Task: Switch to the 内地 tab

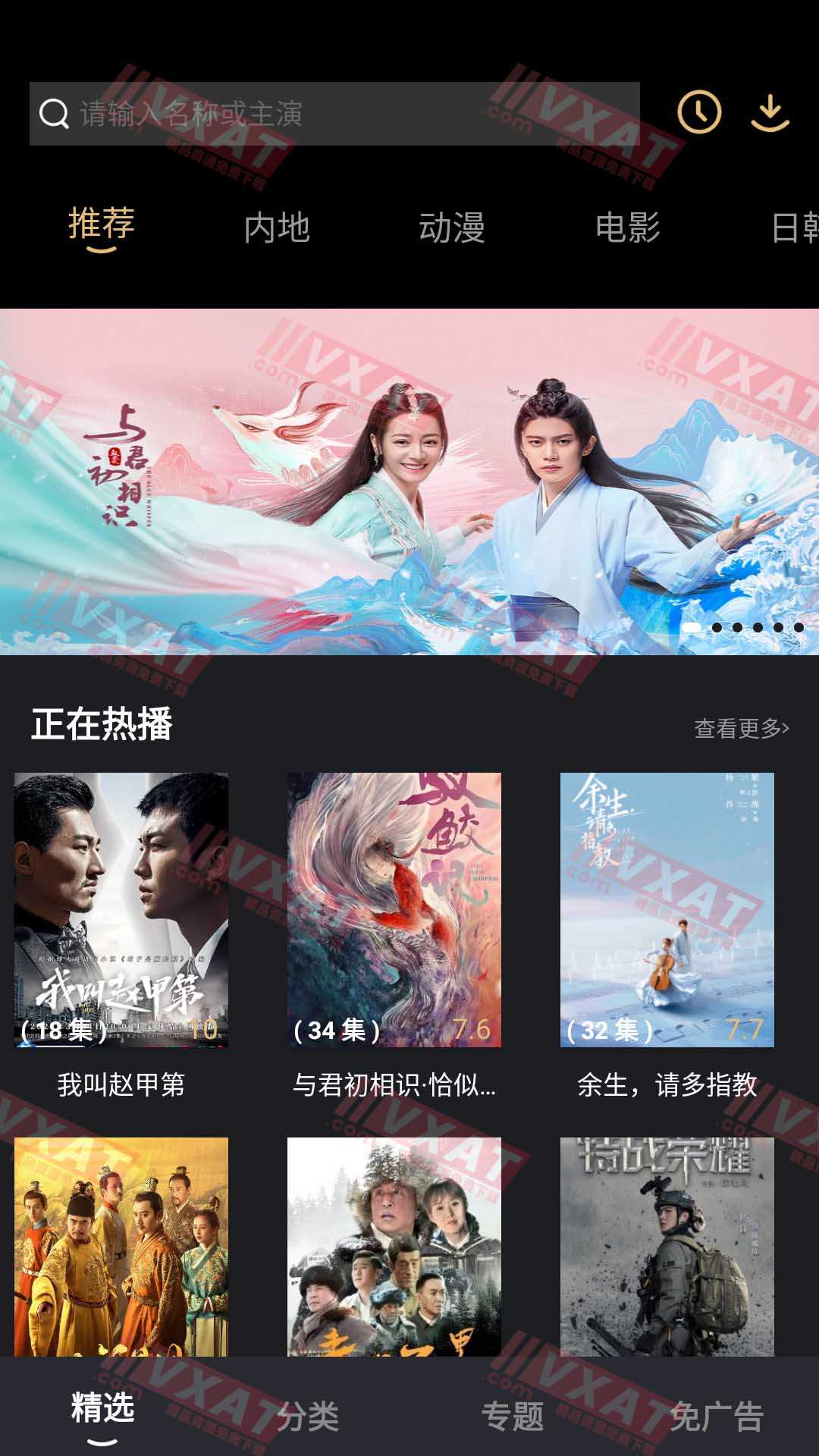Action: 277,227
